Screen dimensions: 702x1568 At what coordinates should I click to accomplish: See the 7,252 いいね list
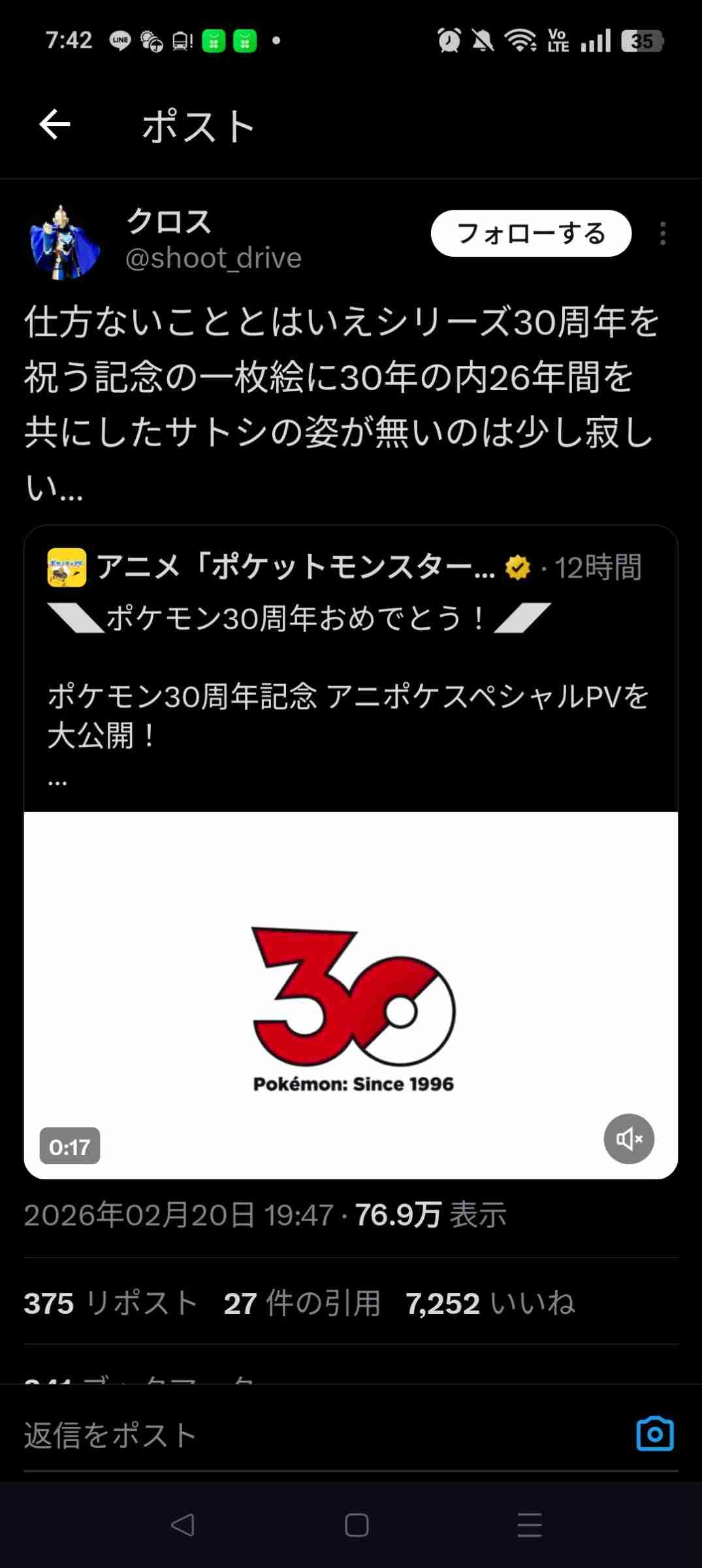tap(490, 1303)
